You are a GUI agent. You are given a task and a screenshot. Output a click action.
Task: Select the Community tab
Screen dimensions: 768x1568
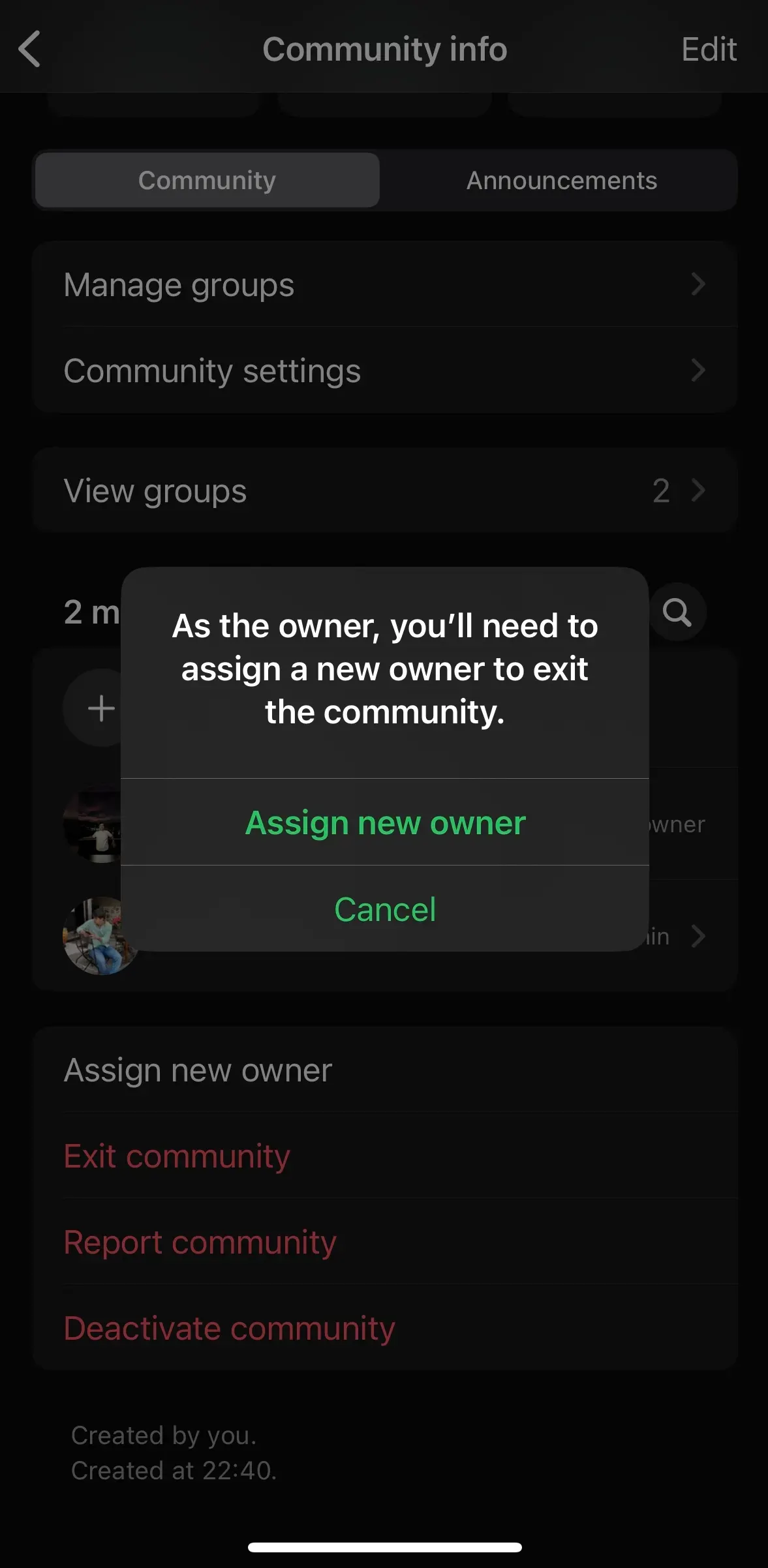(207, 181)
